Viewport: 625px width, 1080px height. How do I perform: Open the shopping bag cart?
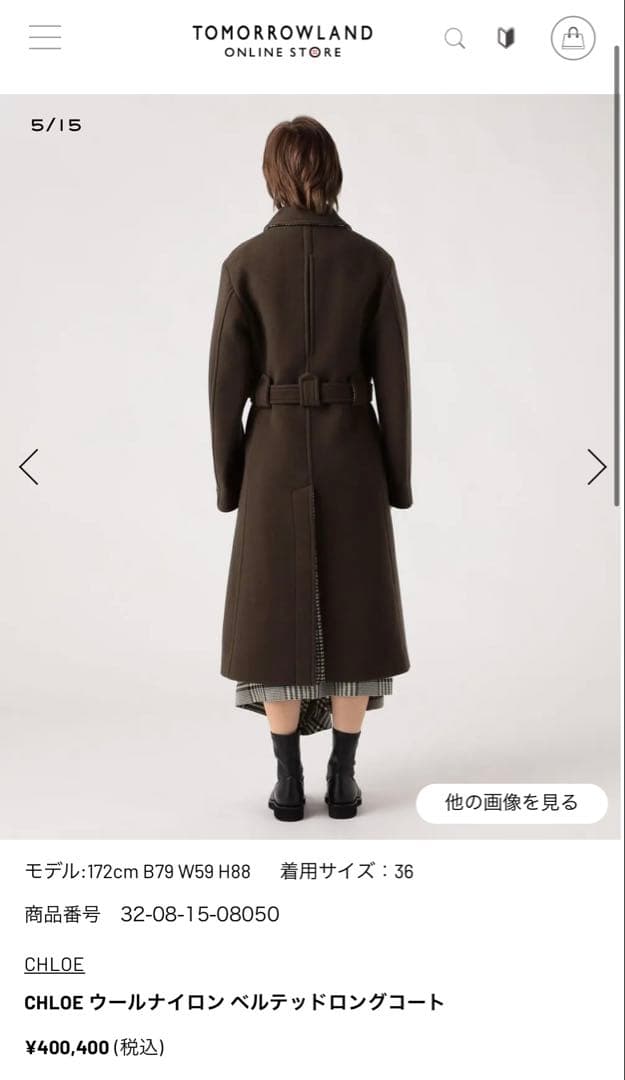(x=572, y=39)
